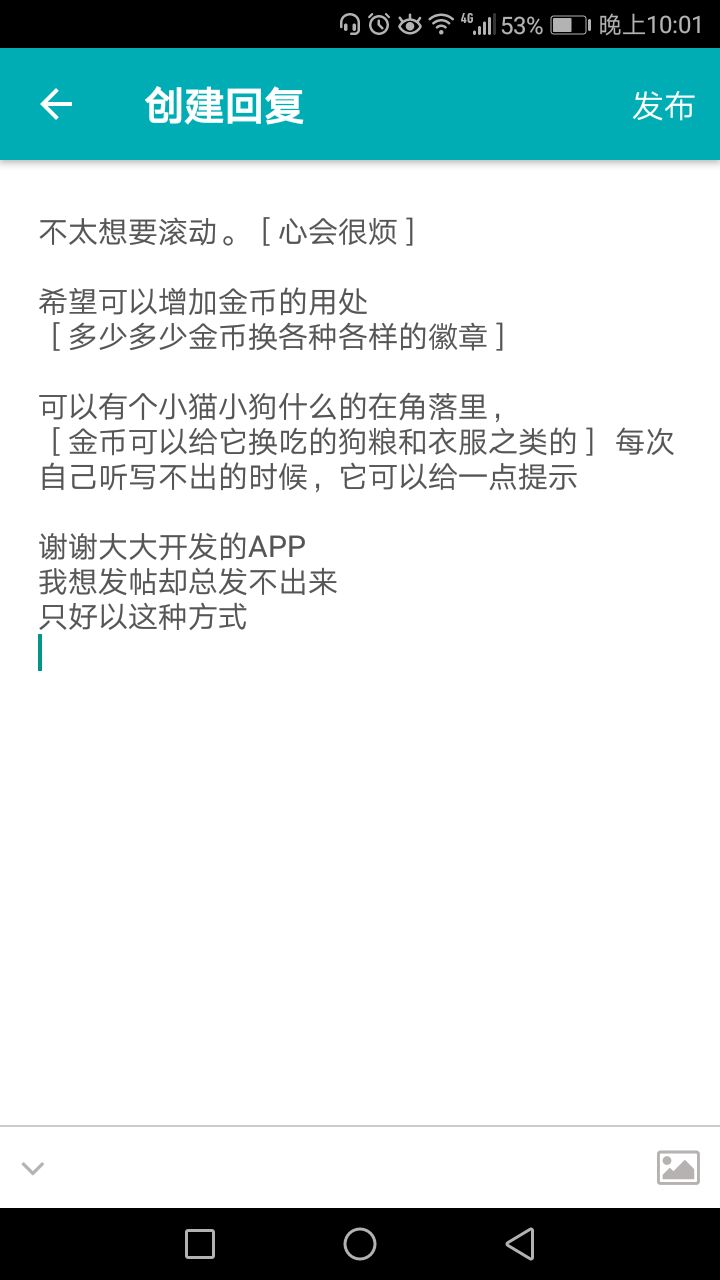This screenshot has width=720, height=1280.
Task: Tap the reply text input area
Action: pyautogui.click(x=360, y=640)
